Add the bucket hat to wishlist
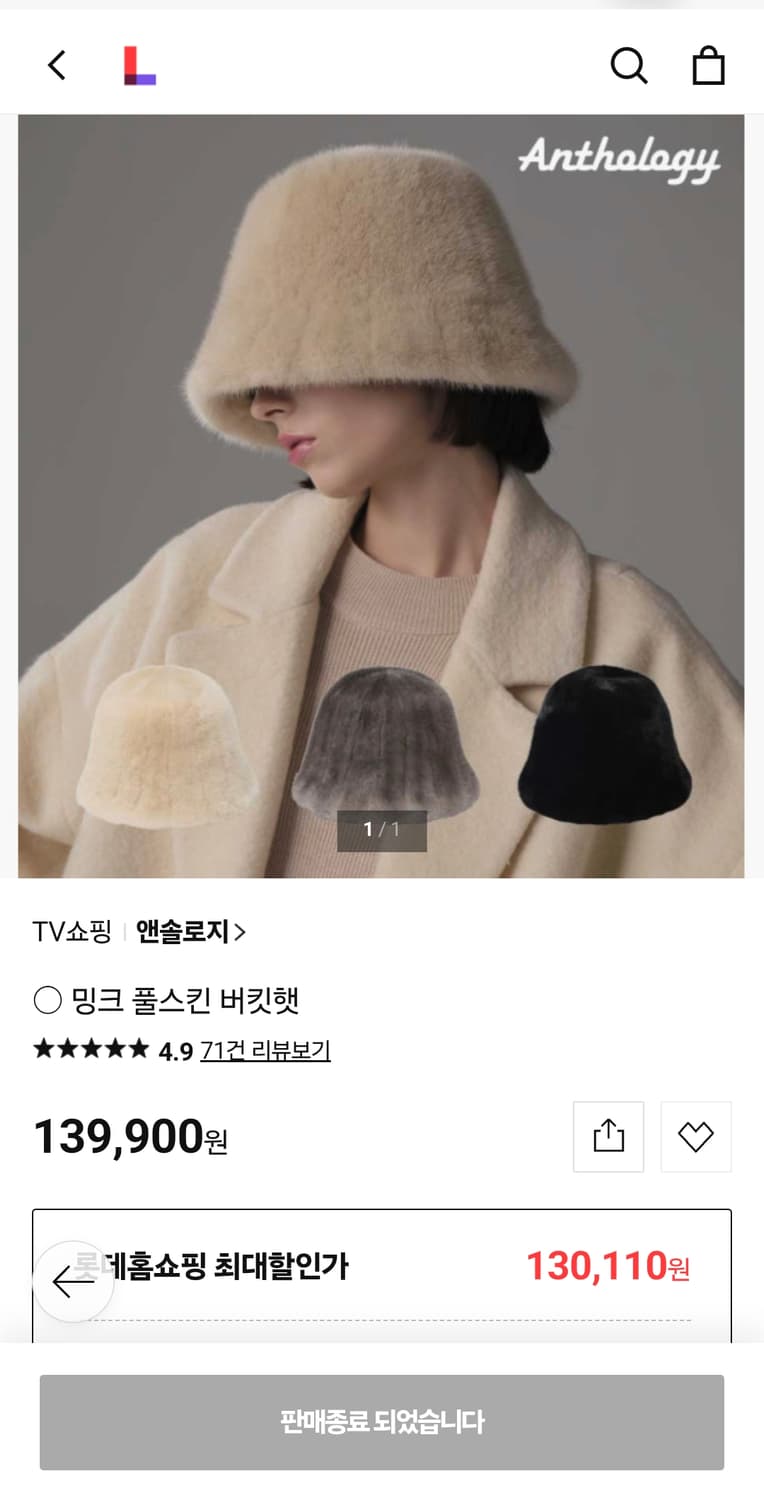 tap(696, 1136)
